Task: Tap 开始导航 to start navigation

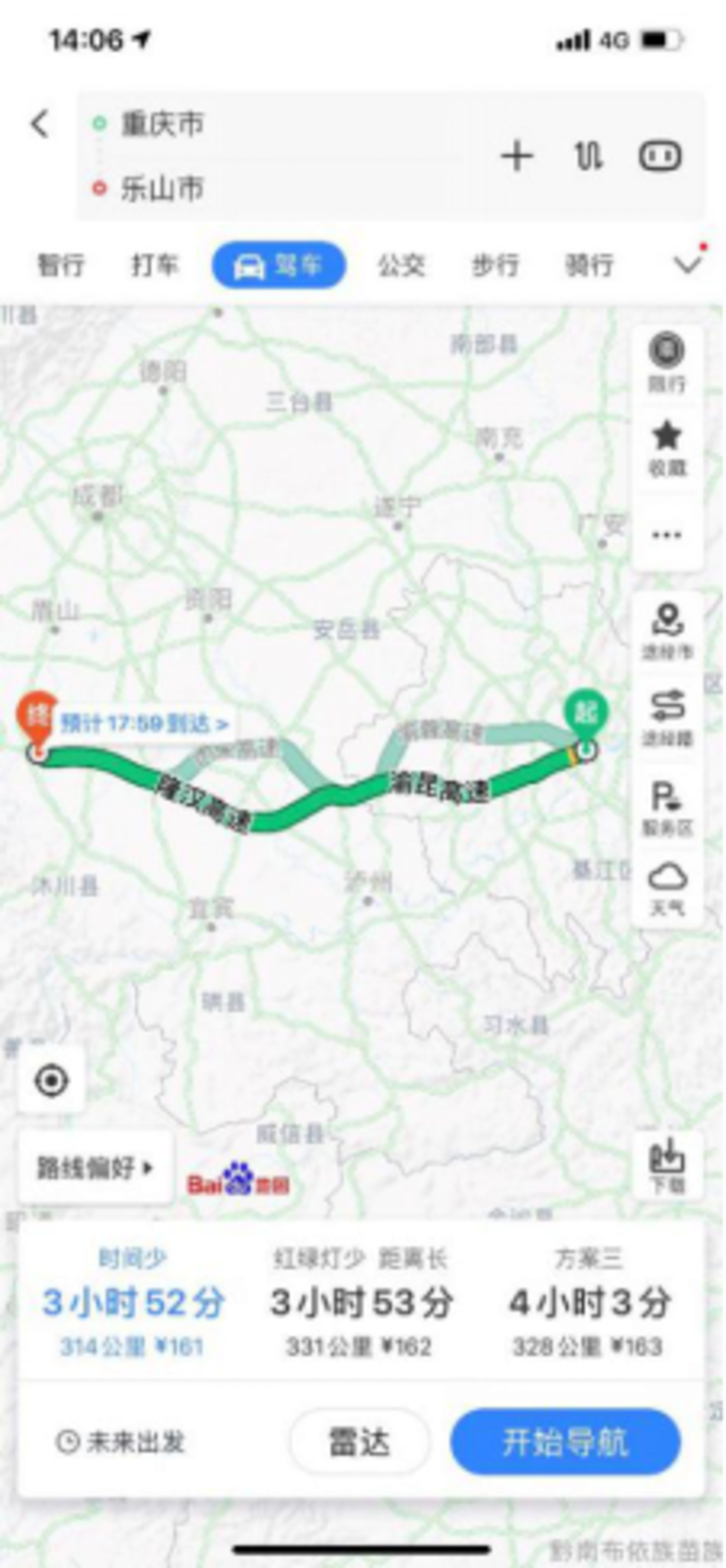Action: click(x=565, y=1442)
